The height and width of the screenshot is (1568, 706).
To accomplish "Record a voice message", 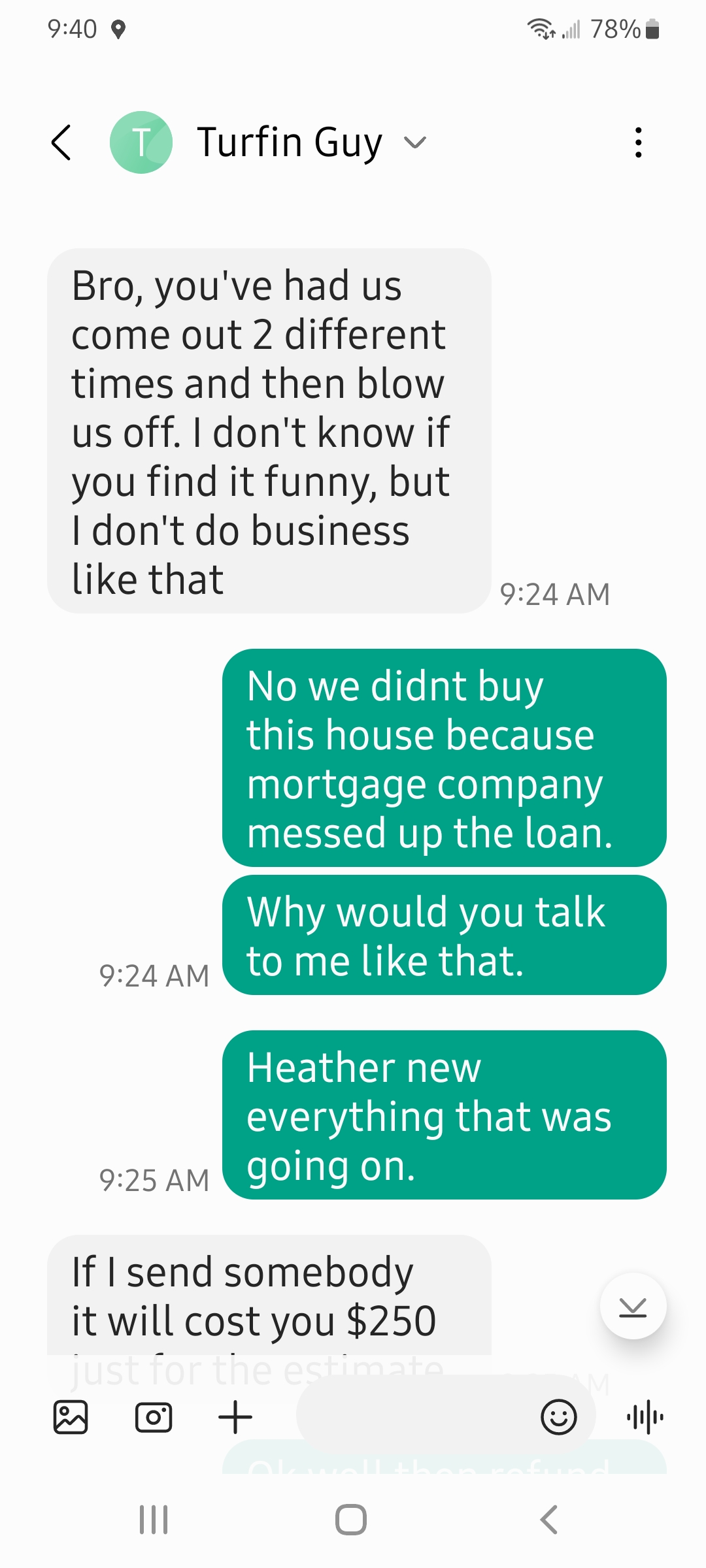I will click(x=645, y=1417).
